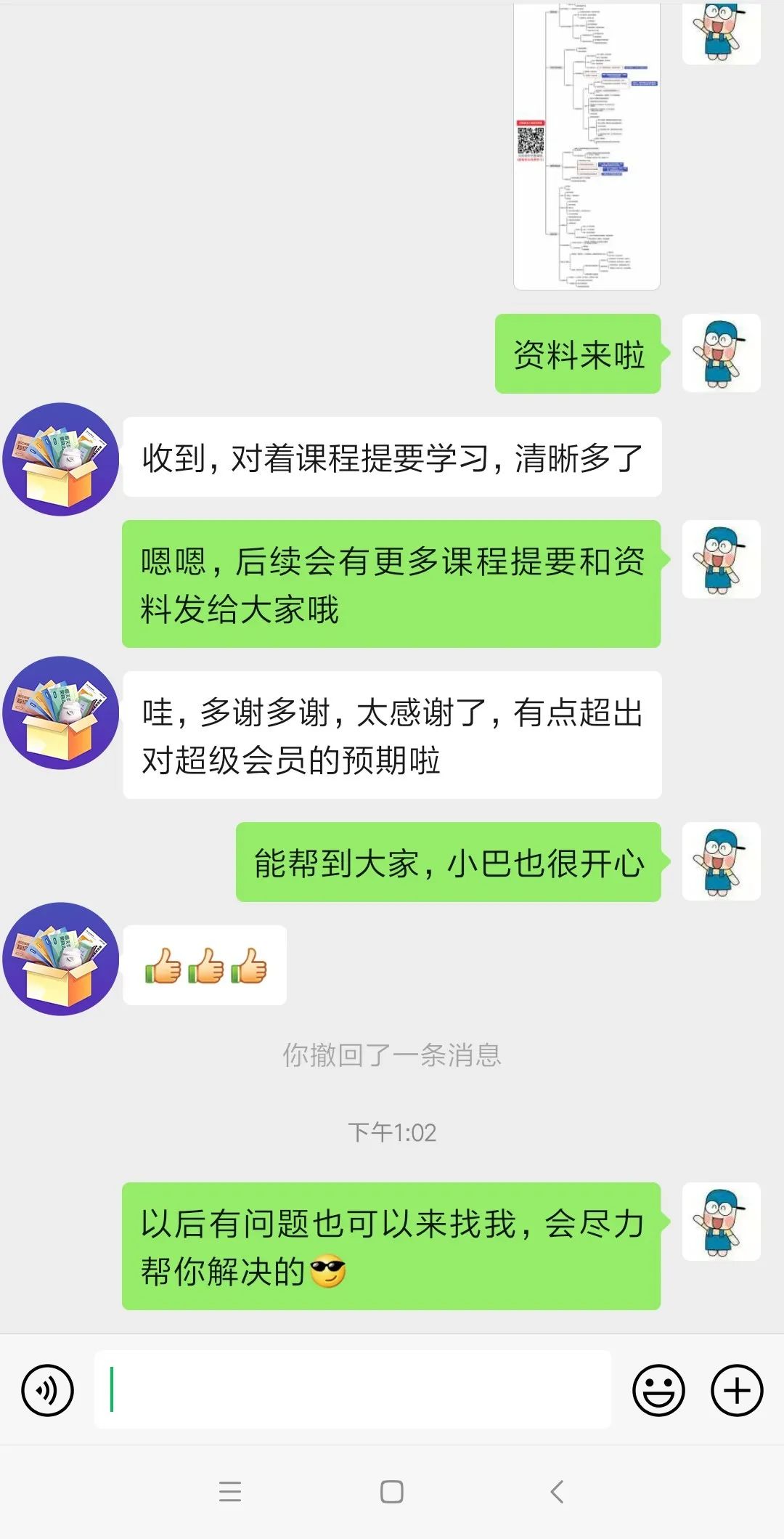The width and height of the screenshot is (784, 1539).
Task: Tap the box avatar beside thumbs-up message
Action: (x=61, y=959)
